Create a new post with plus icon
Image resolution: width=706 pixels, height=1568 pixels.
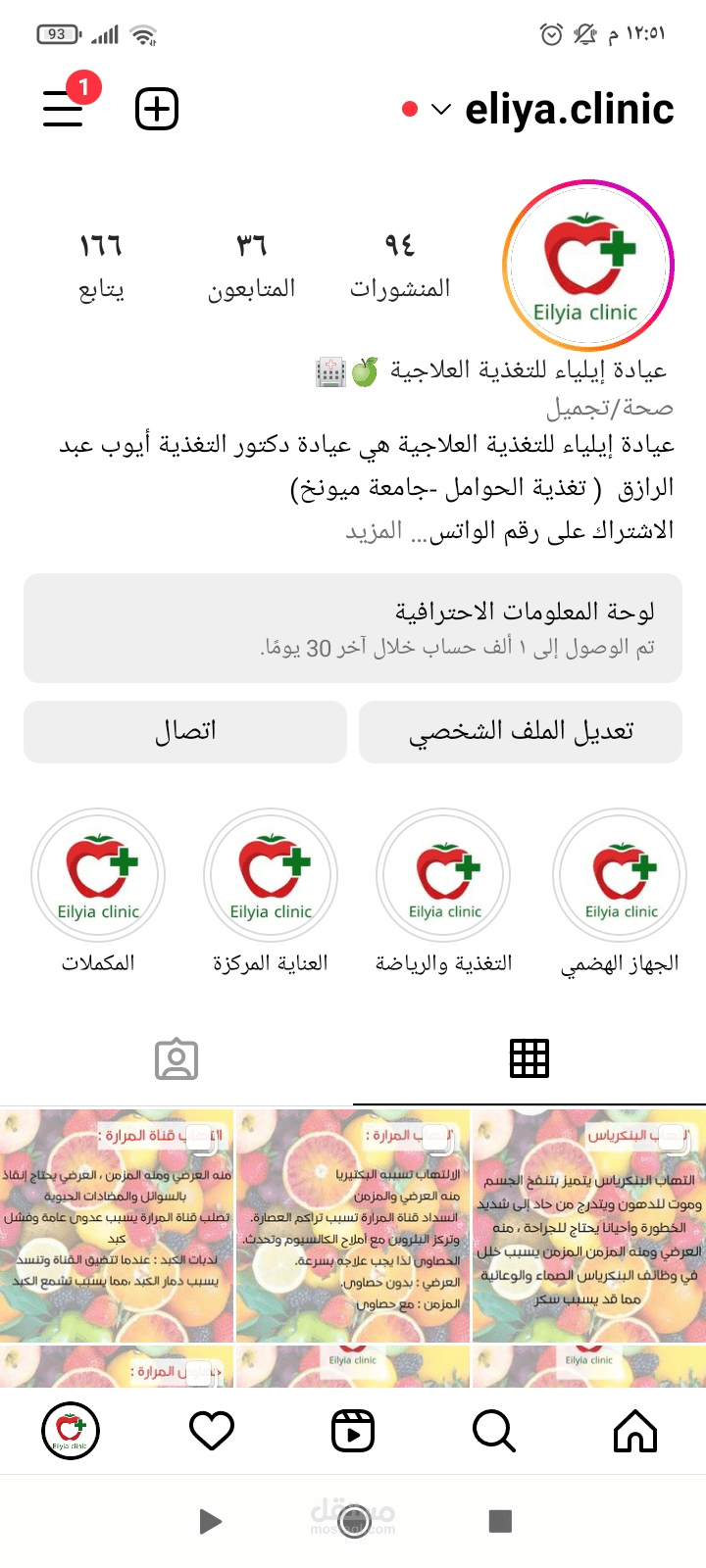(x=157, y=109)
